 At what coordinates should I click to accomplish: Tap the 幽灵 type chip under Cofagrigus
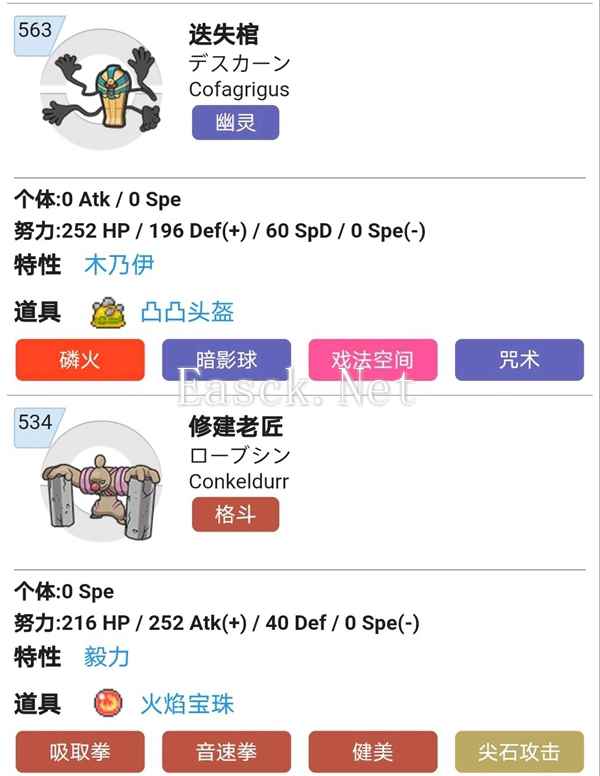[235, 123]
